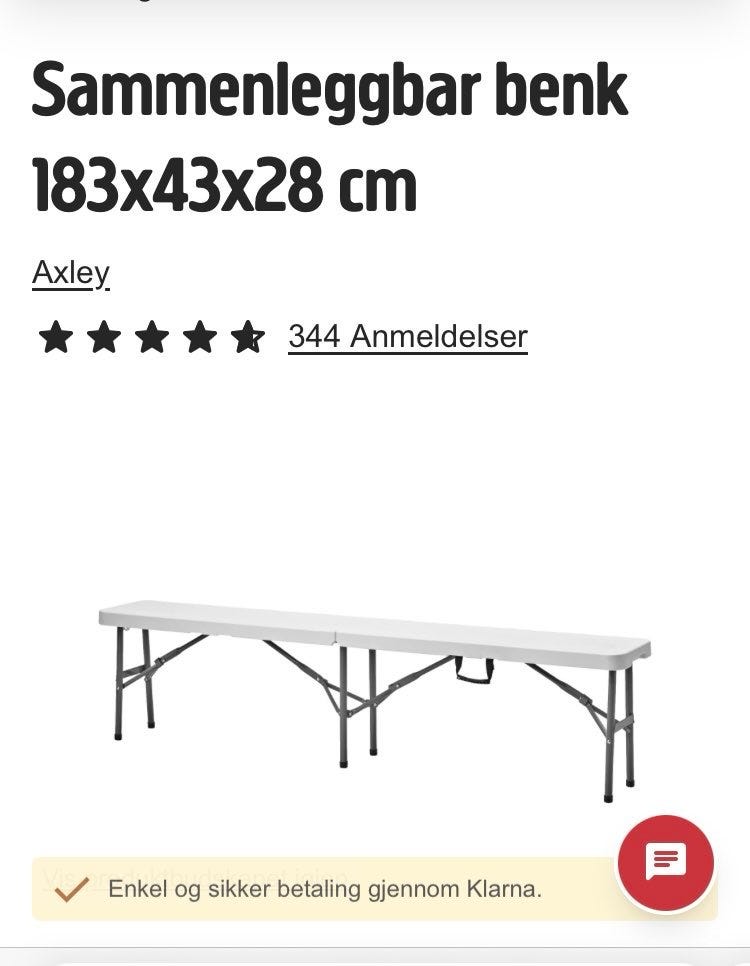Click the first rating star
Image resolution: width=750 pixels, height=966 pixels.
pyautogui.click(x=54, y=338)
